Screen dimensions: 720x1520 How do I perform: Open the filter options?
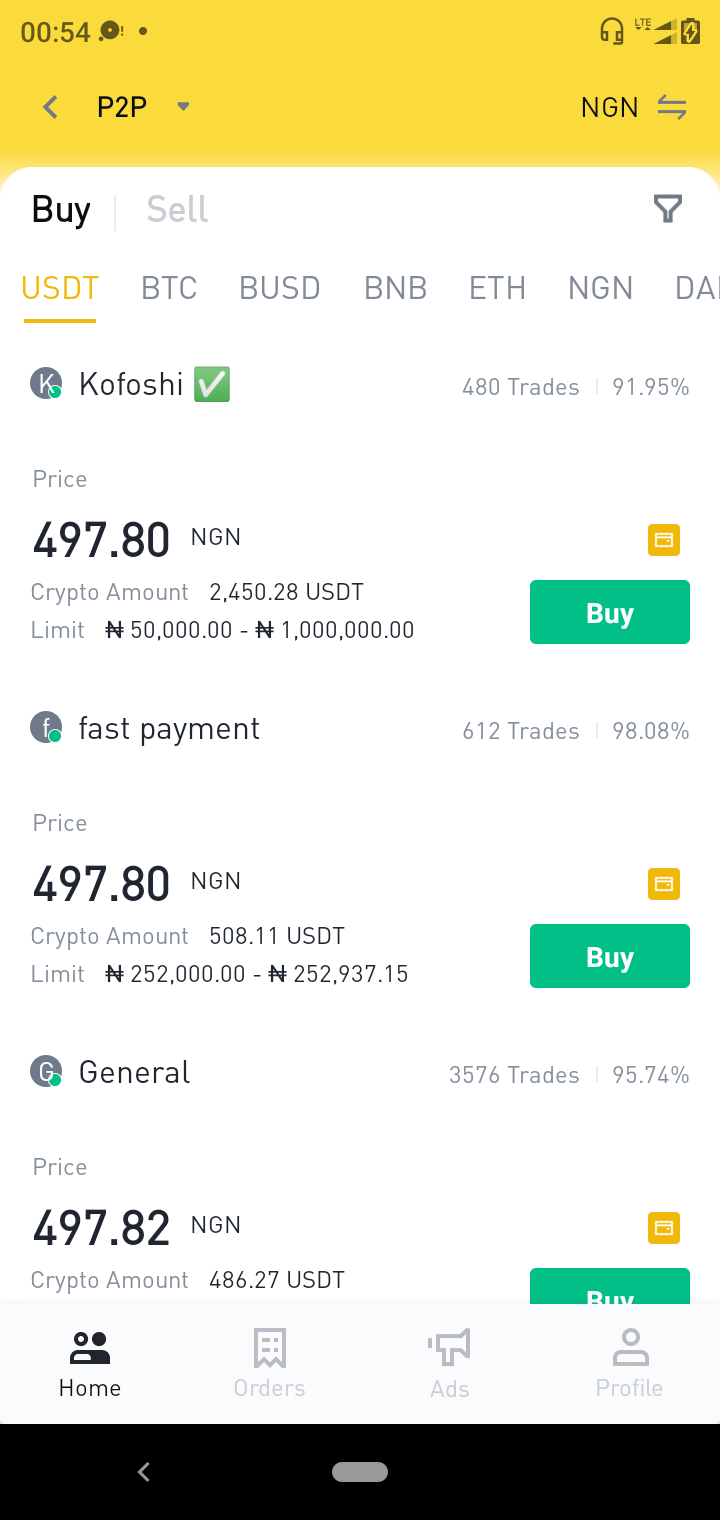tap(667, 209)
